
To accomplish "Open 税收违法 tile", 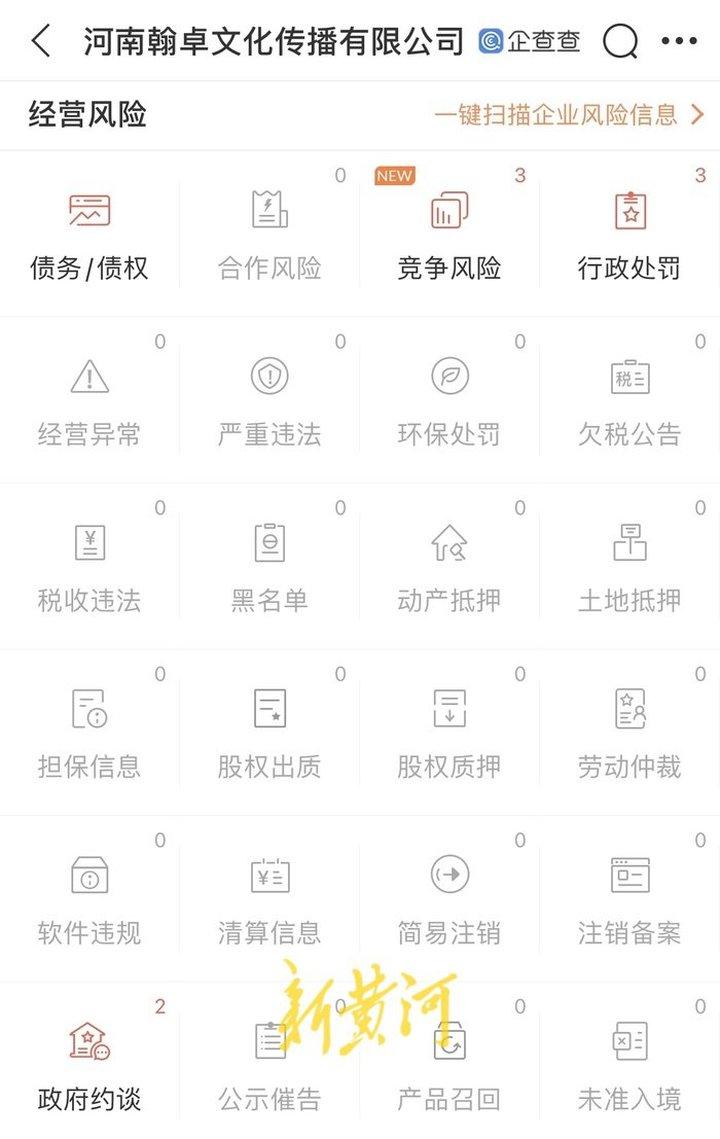I will click(x=89, y=566).
